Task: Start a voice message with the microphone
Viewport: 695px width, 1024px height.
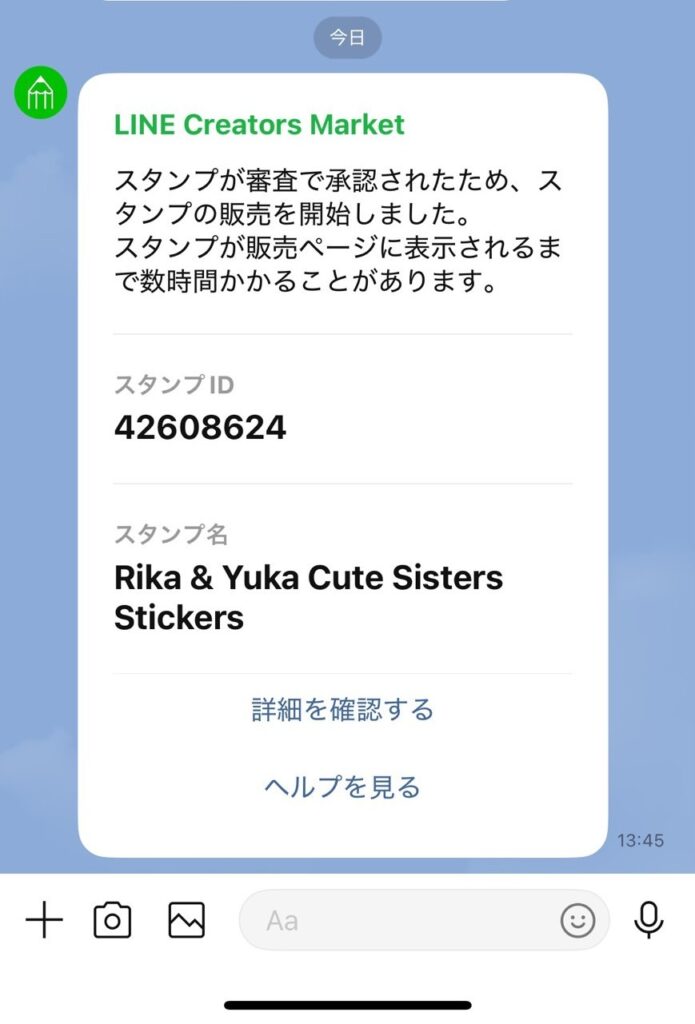Action: coord(649,920)
